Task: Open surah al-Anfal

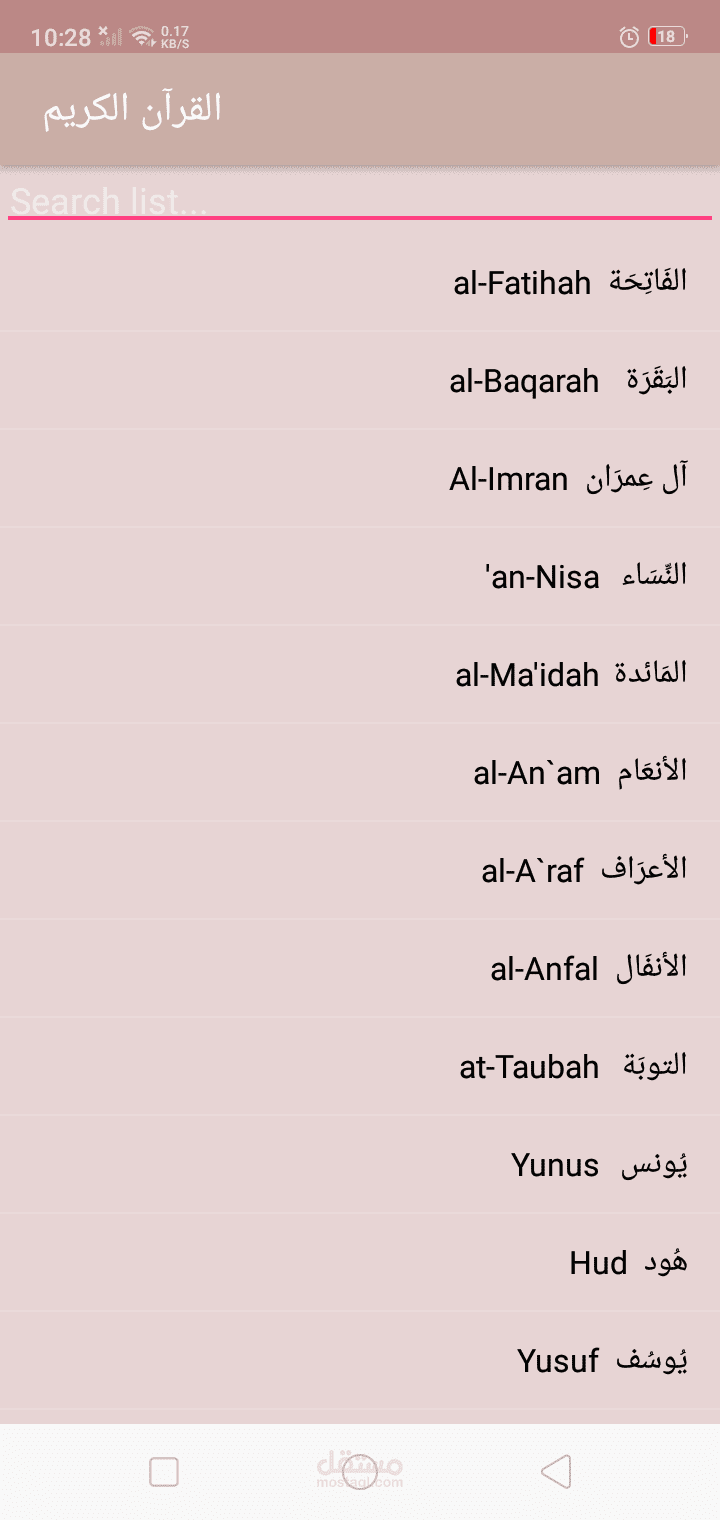Action: [360, 969]
